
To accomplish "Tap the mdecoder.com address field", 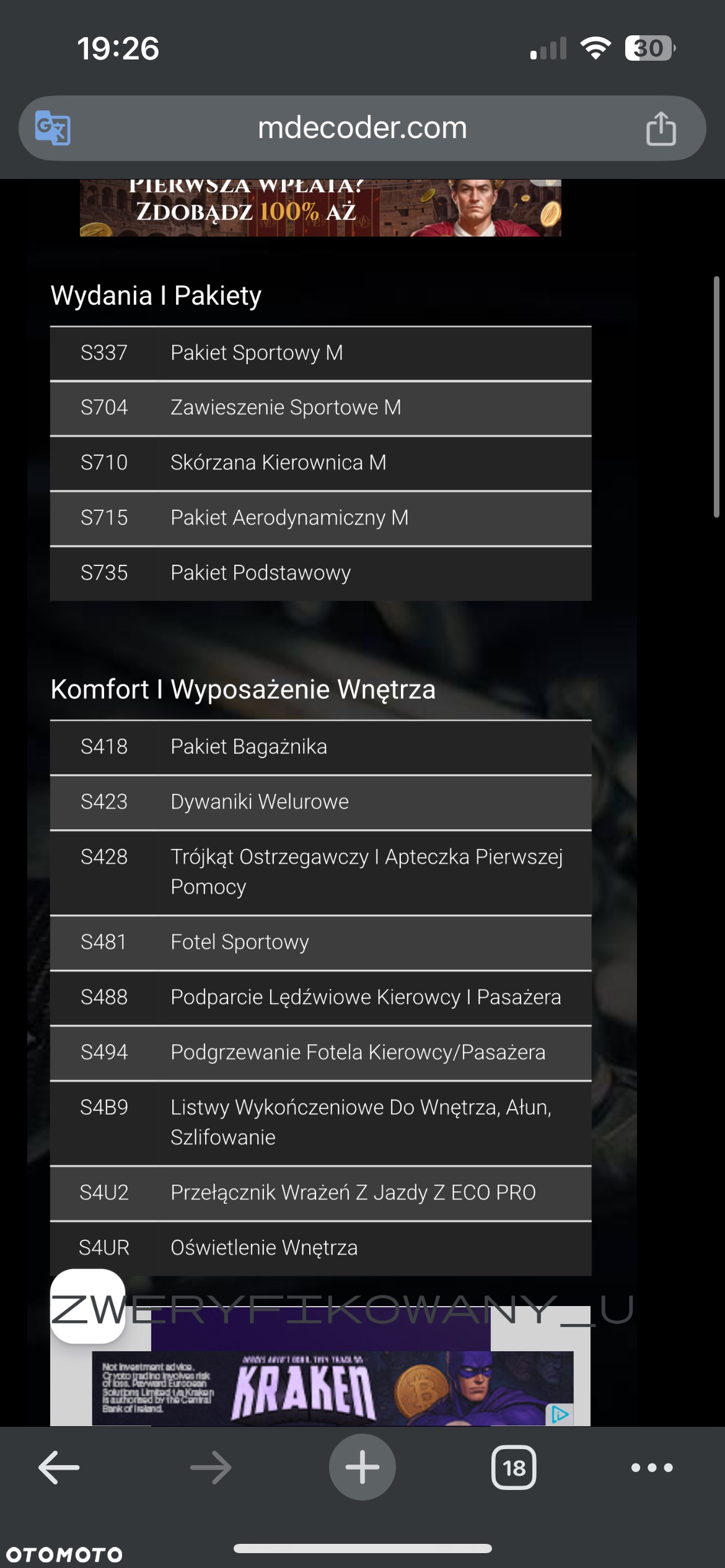I will (362, 128).
